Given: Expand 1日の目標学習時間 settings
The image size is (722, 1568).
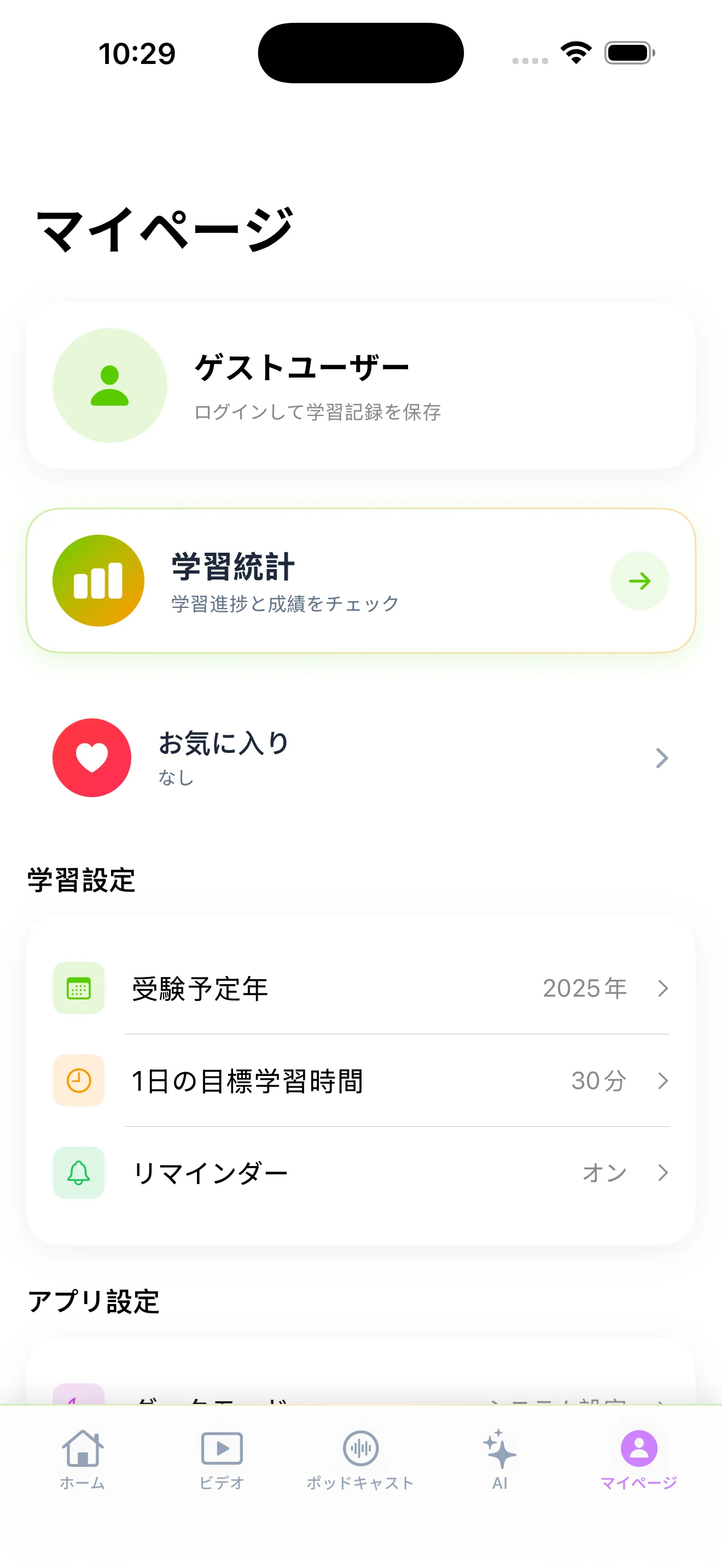Looking at the screenshot, I should point(663,1080).
